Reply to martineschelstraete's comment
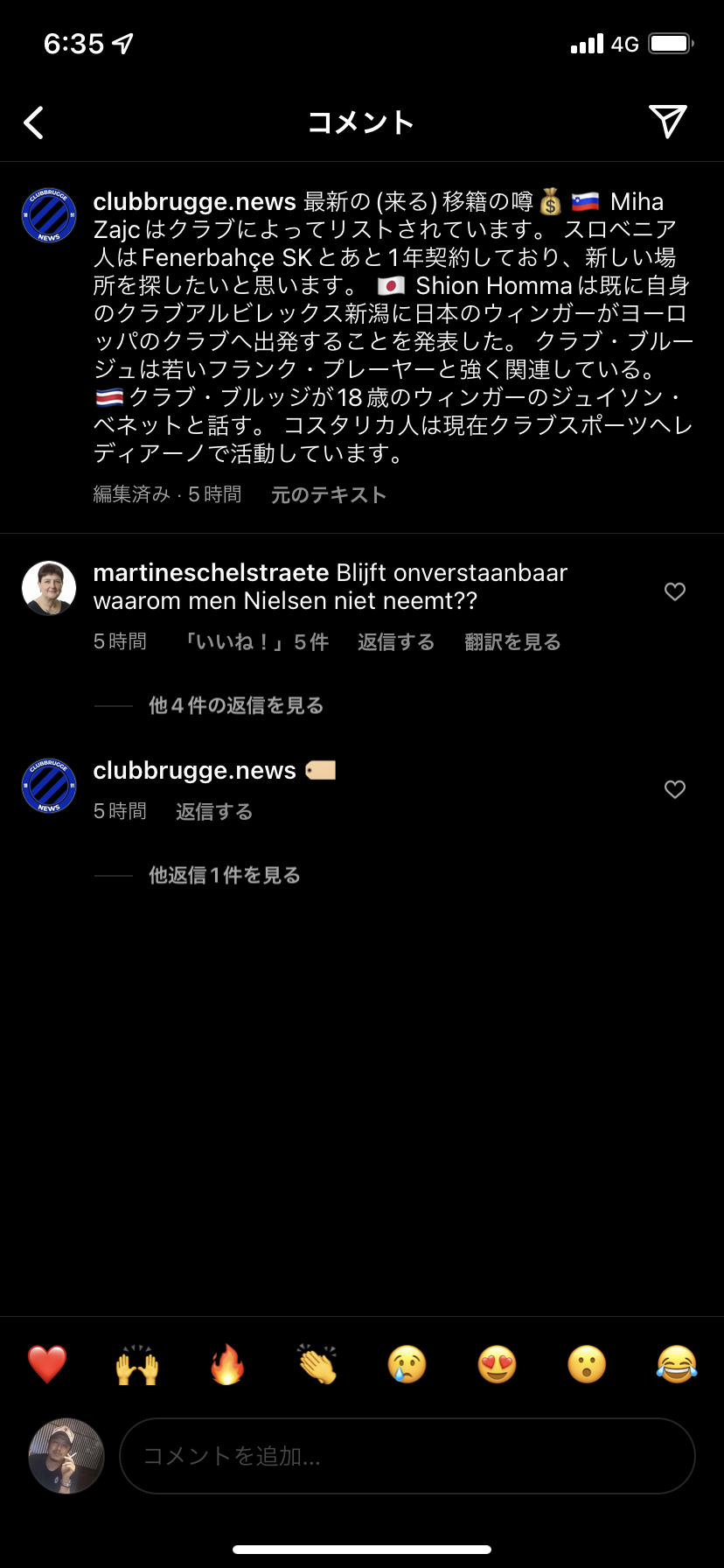724x1568 pixels. tap(395, 642)
